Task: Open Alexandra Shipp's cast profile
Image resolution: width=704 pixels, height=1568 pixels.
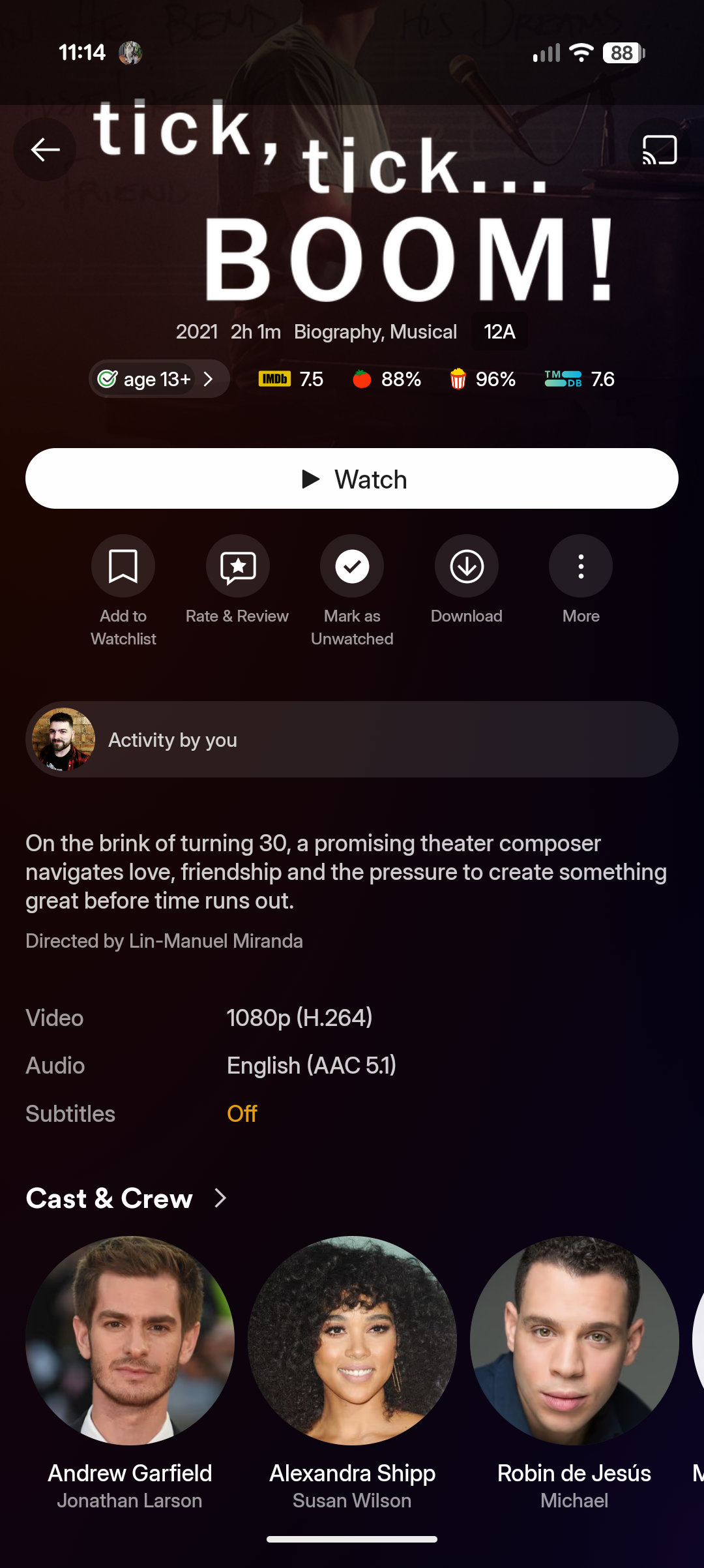Action: (352, 1340)
